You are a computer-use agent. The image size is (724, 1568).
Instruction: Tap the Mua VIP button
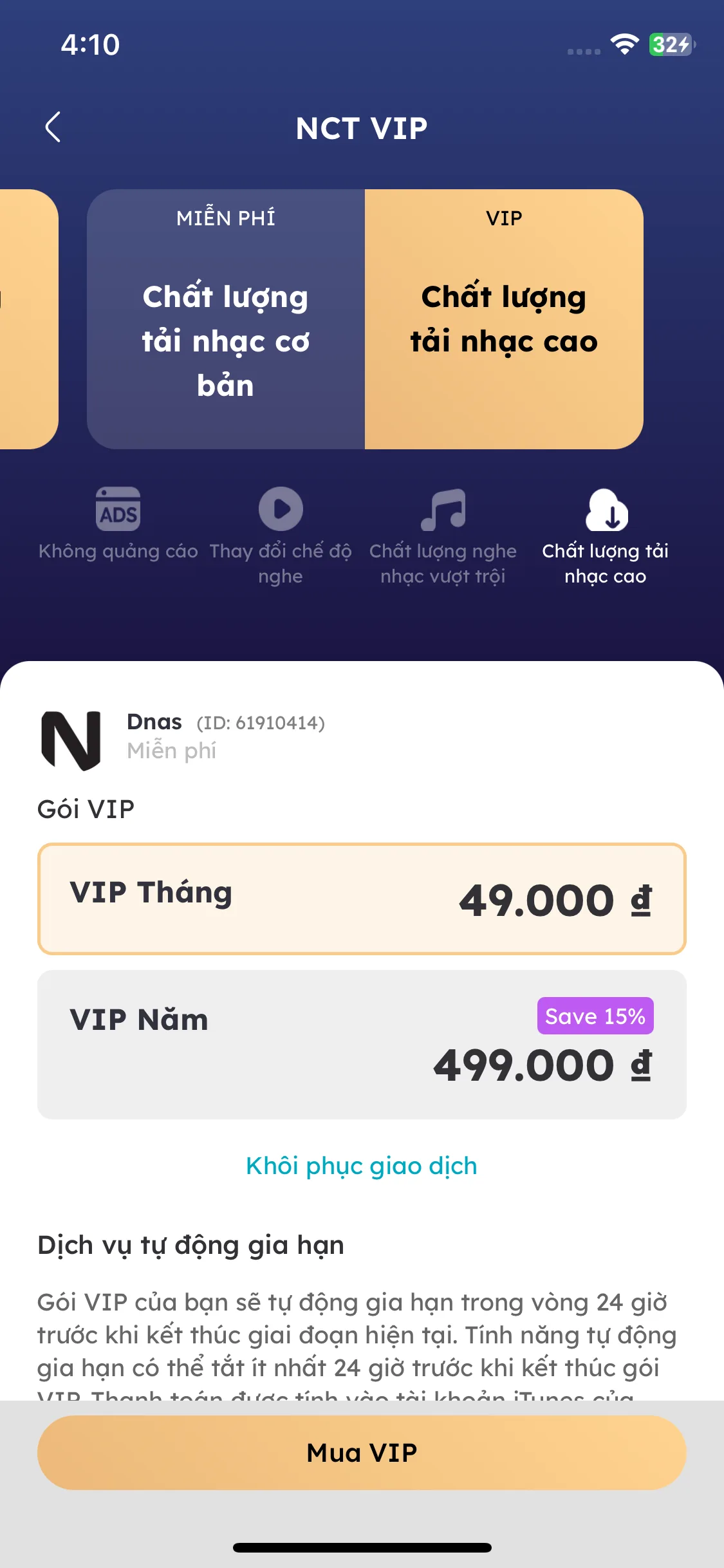pos(362,1452)
